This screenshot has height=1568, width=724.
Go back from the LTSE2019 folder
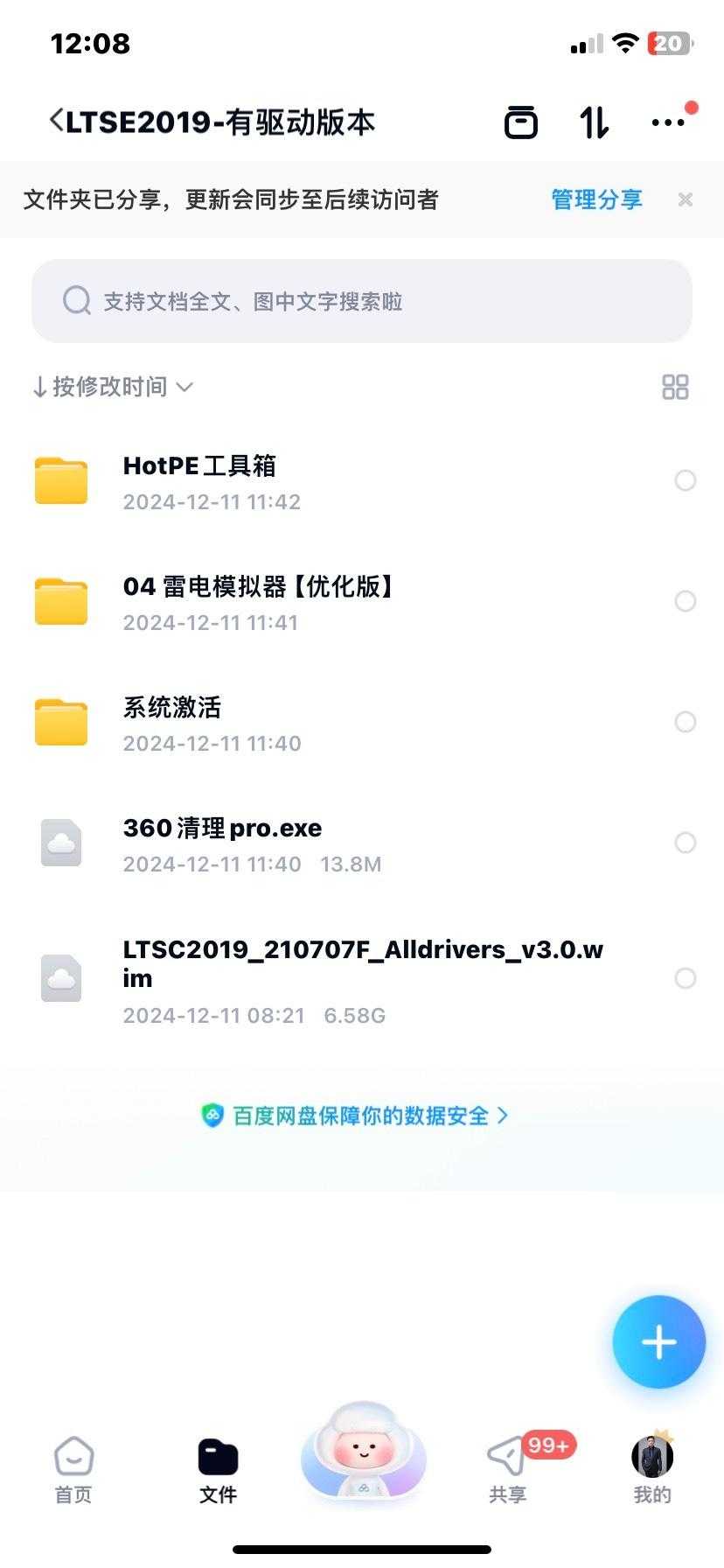(x=56, y=121)
